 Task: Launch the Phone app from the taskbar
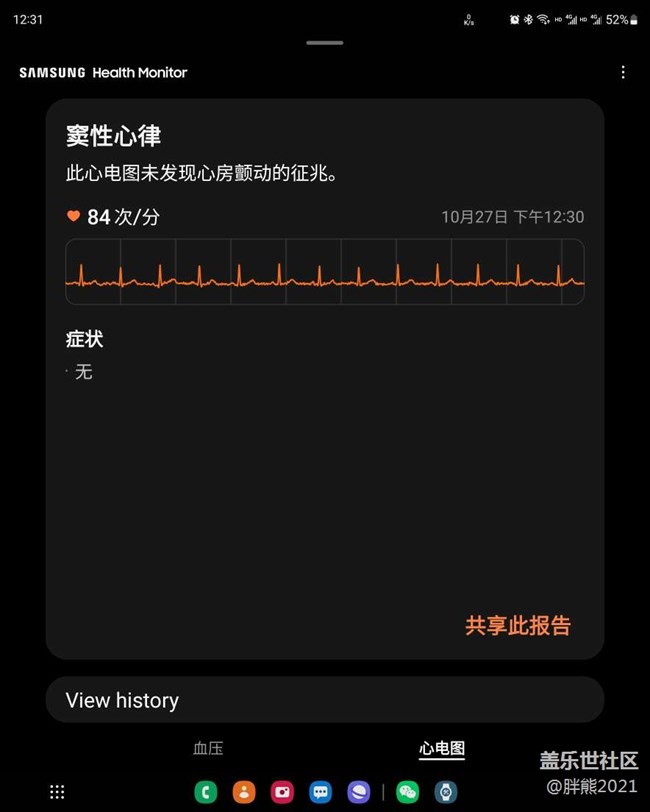206,792
